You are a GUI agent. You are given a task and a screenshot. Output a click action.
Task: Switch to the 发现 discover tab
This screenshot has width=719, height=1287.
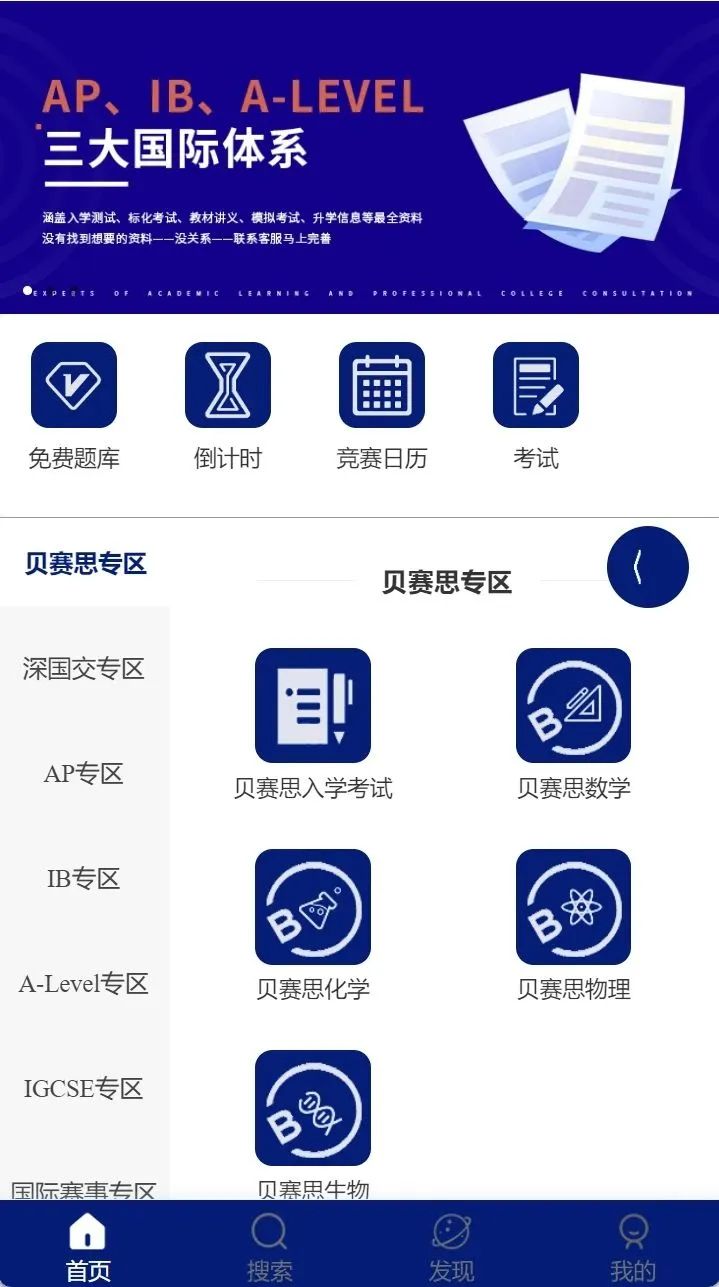pos(451,1245)
